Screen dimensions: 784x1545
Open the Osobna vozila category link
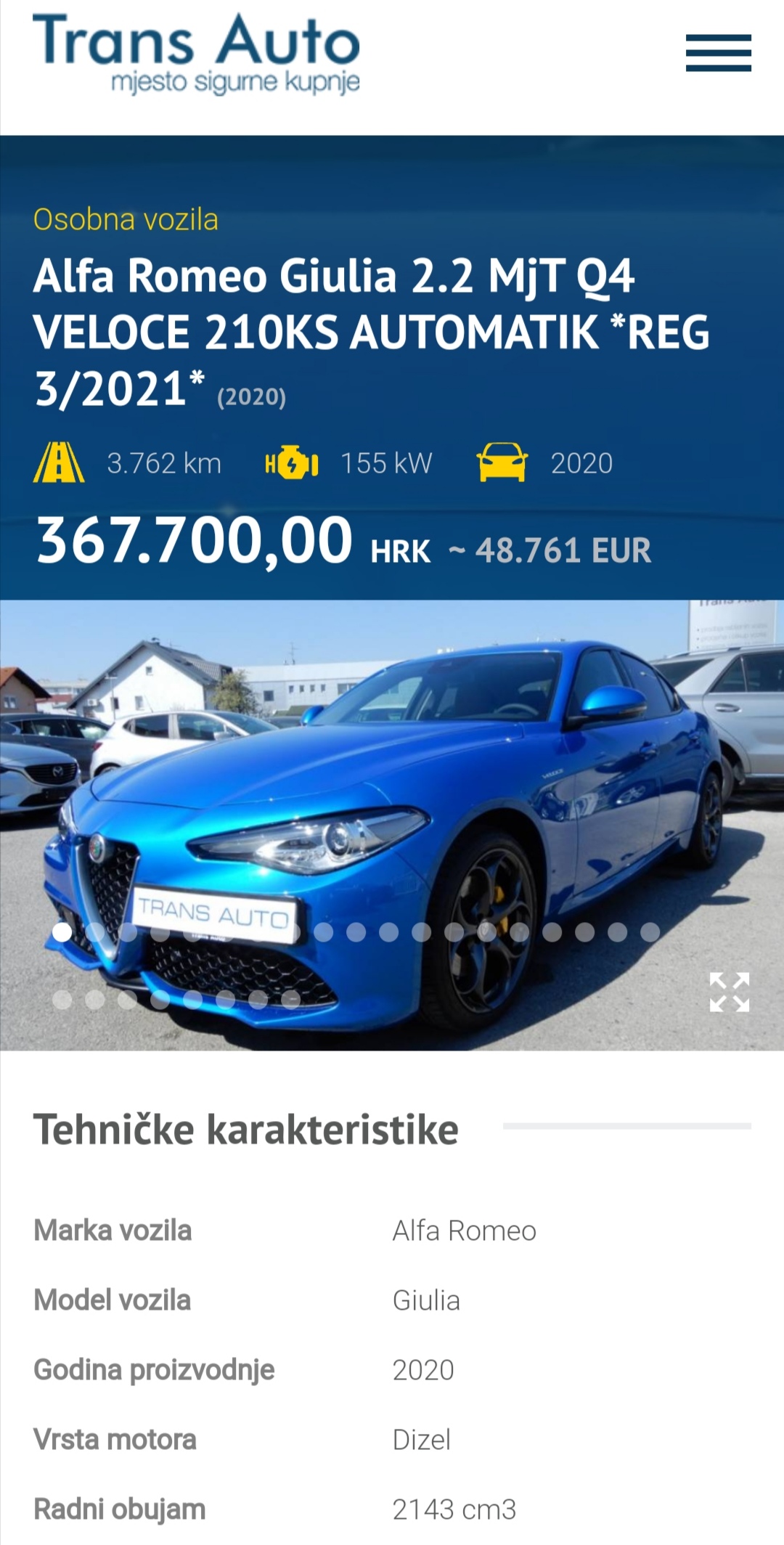(126, 219)
